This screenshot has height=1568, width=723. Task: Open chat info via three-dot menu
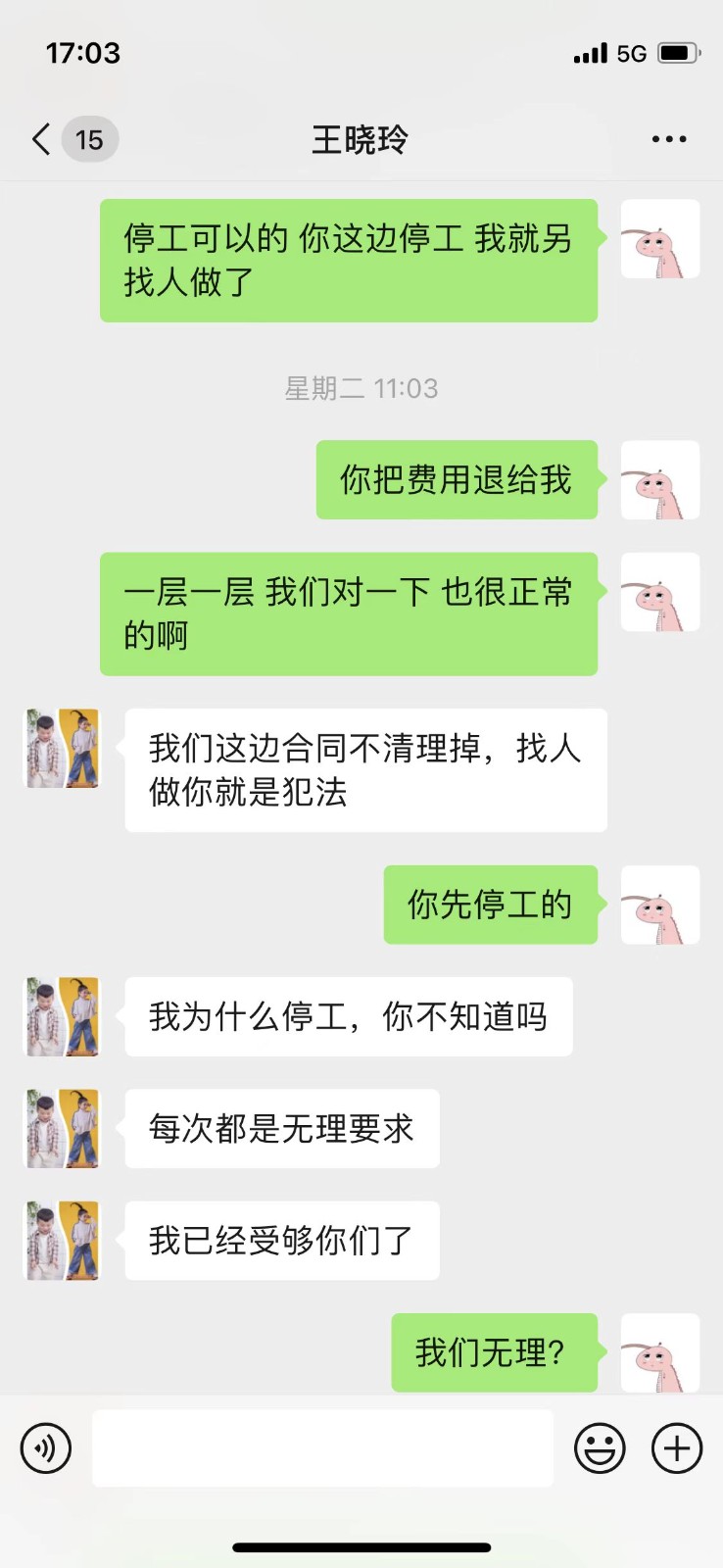tap(668, 139)
